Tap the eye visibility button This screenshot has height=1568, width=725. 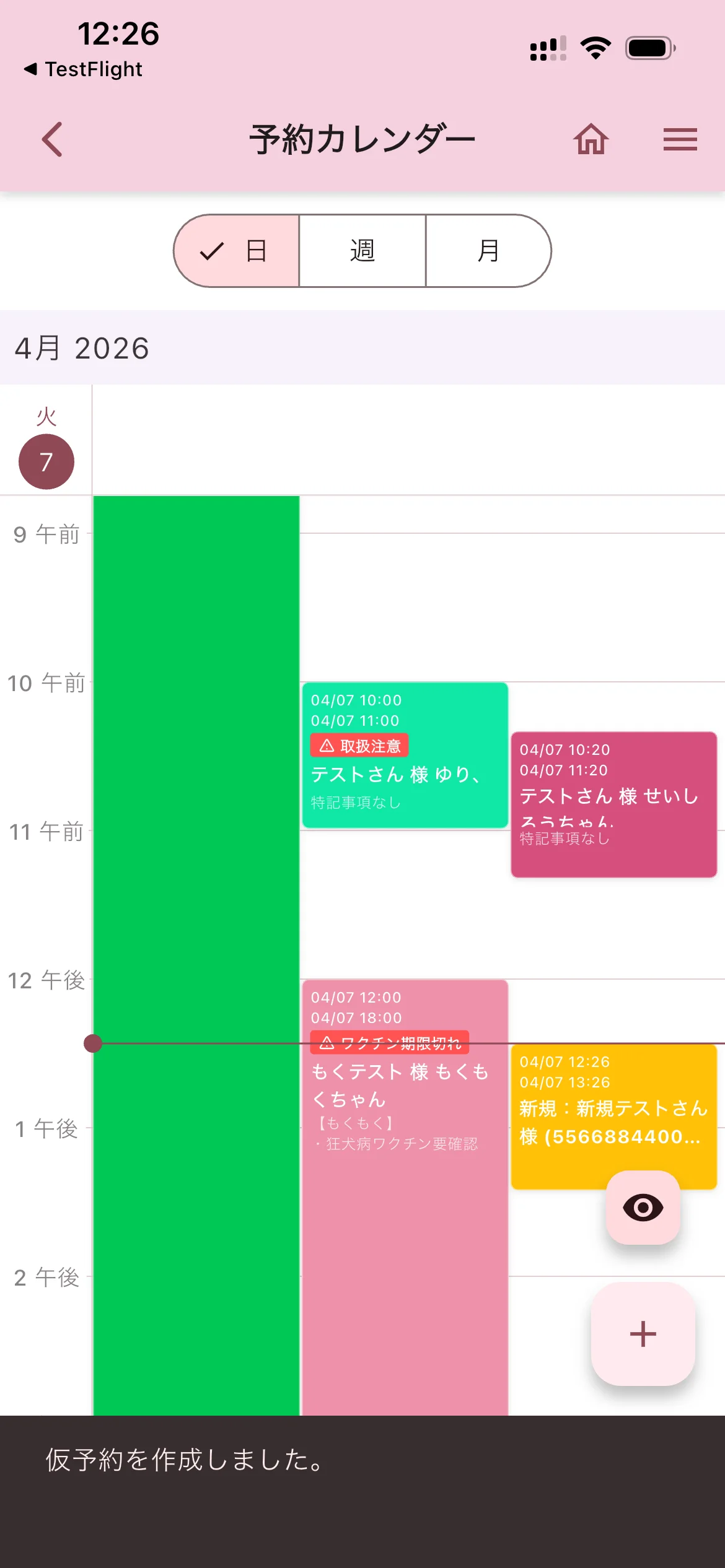(643, 1208)
